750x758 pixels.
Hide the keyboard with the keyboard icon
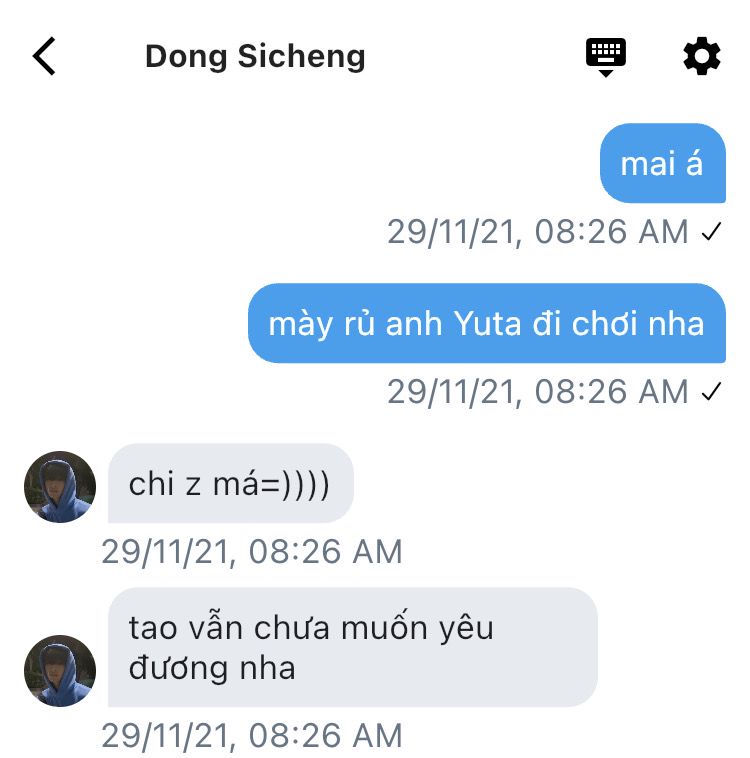click(x=605, y=56)
